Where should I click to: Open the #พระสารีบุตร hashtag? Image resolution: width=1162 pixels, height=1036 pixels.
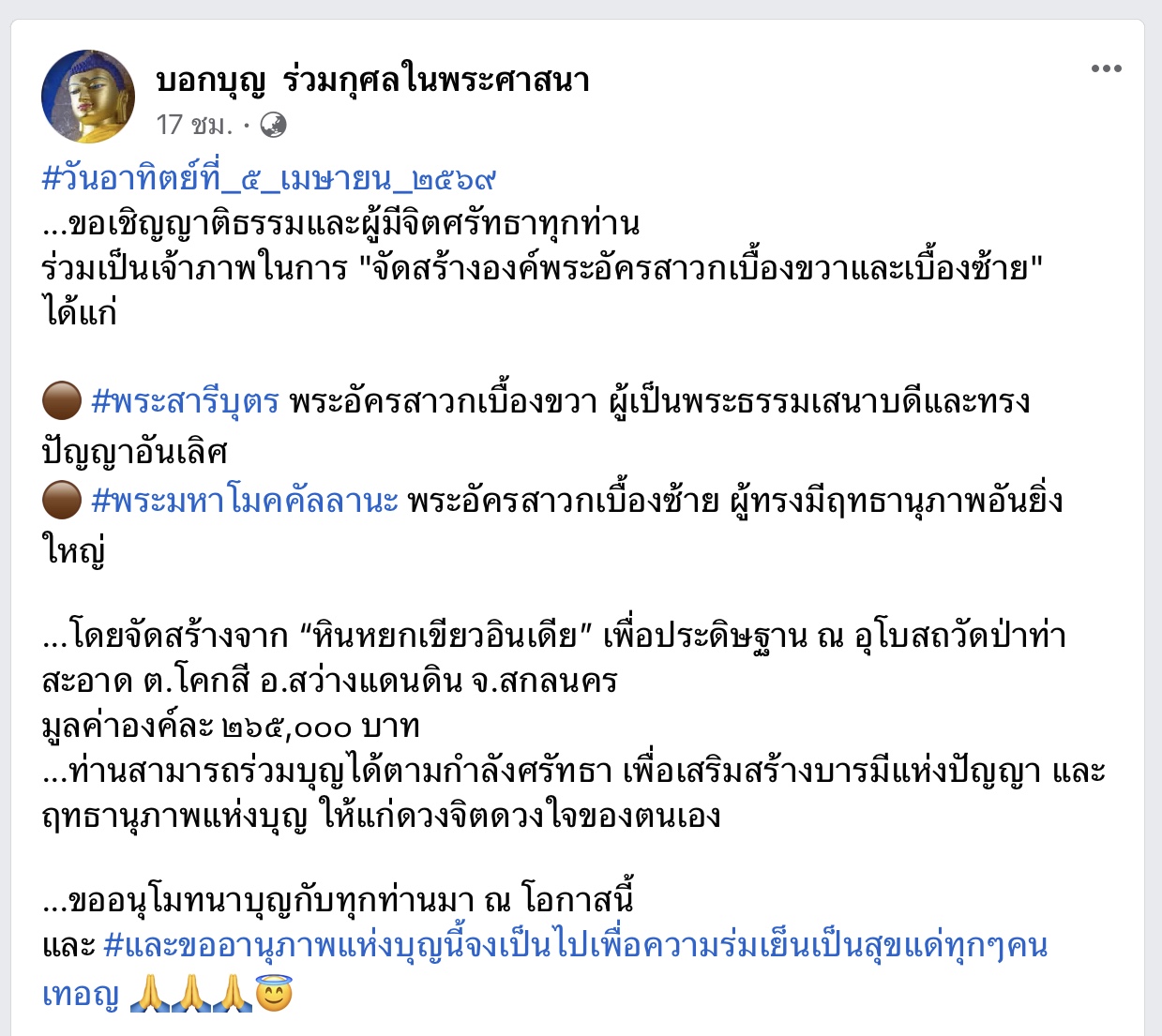[186, 401]
